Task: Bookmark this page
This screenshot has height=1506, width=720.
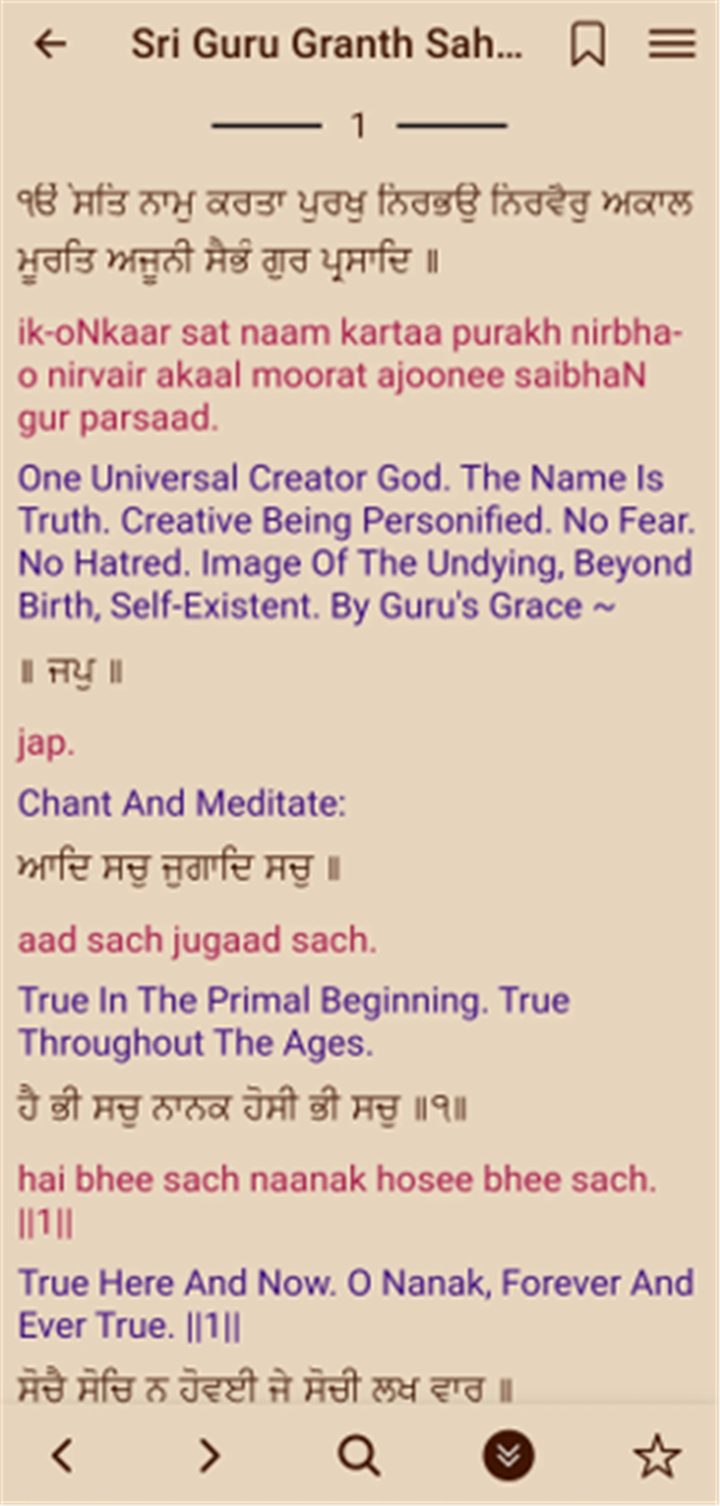Action: pyautogui.click(x=588, y=45)
